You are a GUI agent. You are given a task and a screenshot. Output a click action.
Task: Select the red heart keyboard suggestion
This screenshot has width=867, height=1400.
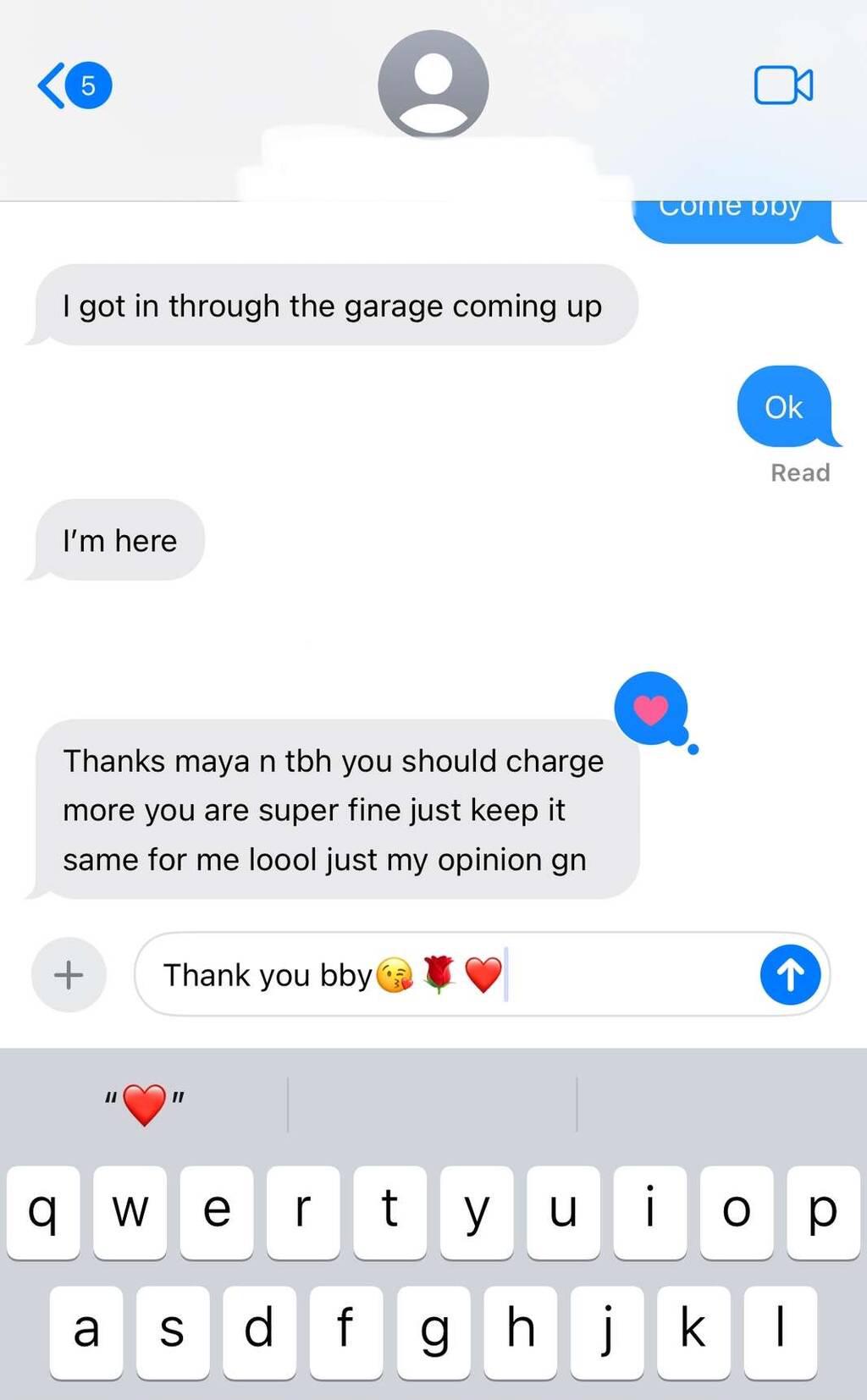click(x=144, y=1104)
